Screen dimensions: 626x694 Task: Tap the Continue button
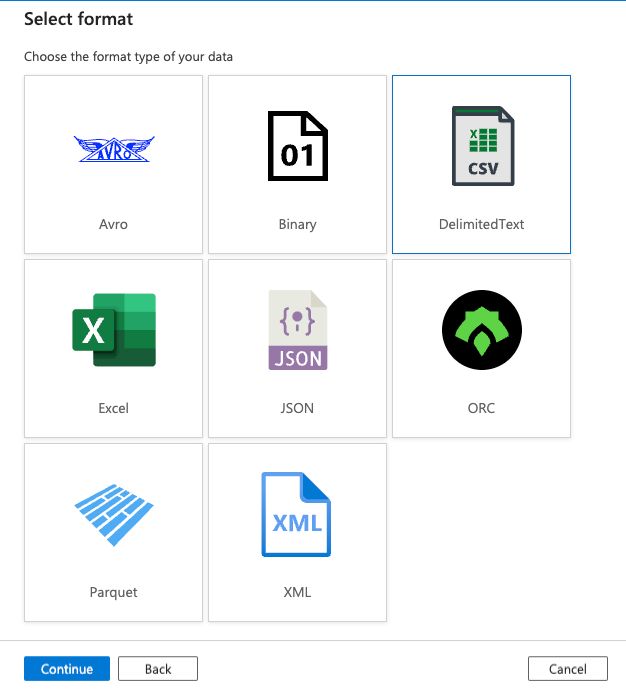point(67,669)
